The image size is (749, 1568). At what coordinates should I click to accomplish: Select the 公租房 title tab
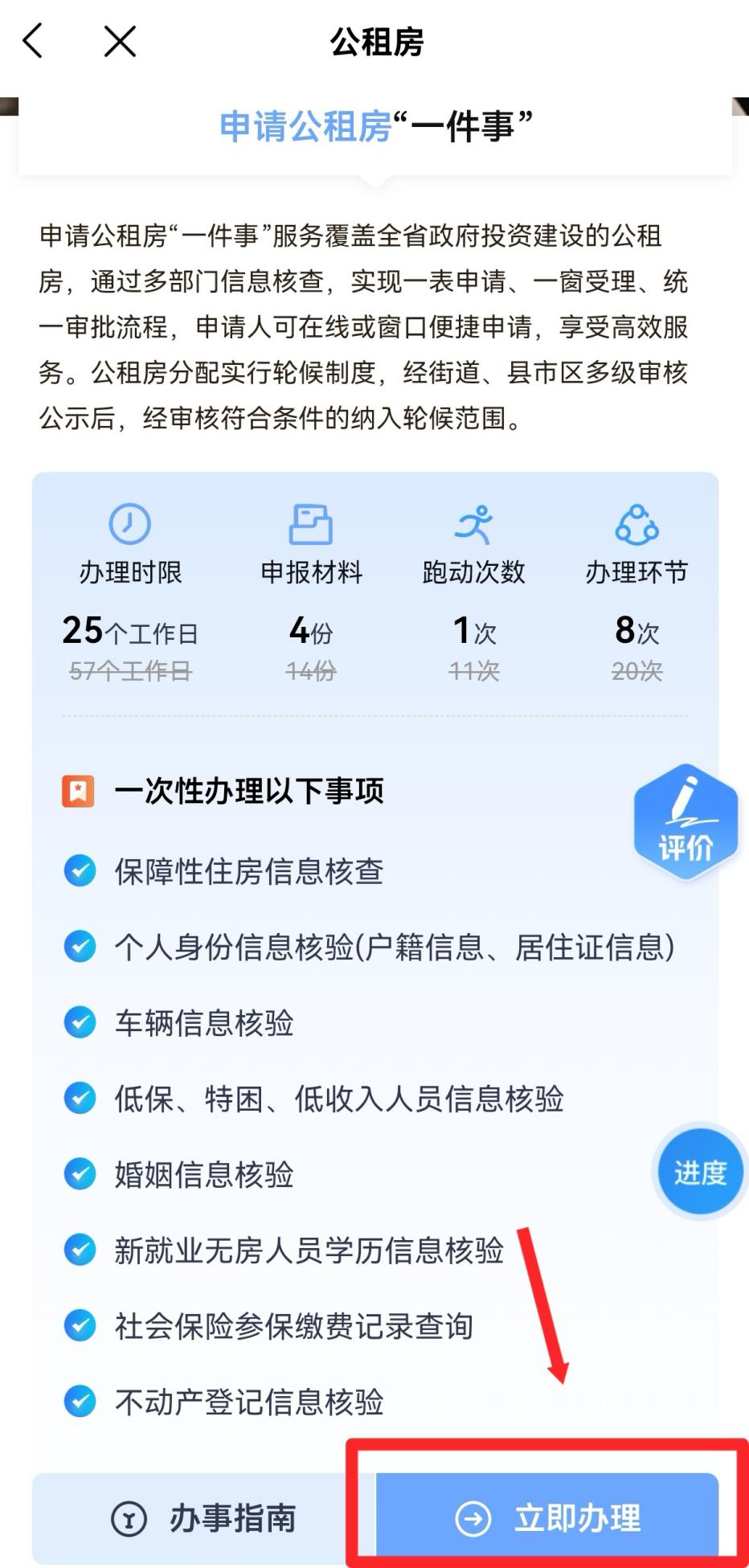click(374, 43)
